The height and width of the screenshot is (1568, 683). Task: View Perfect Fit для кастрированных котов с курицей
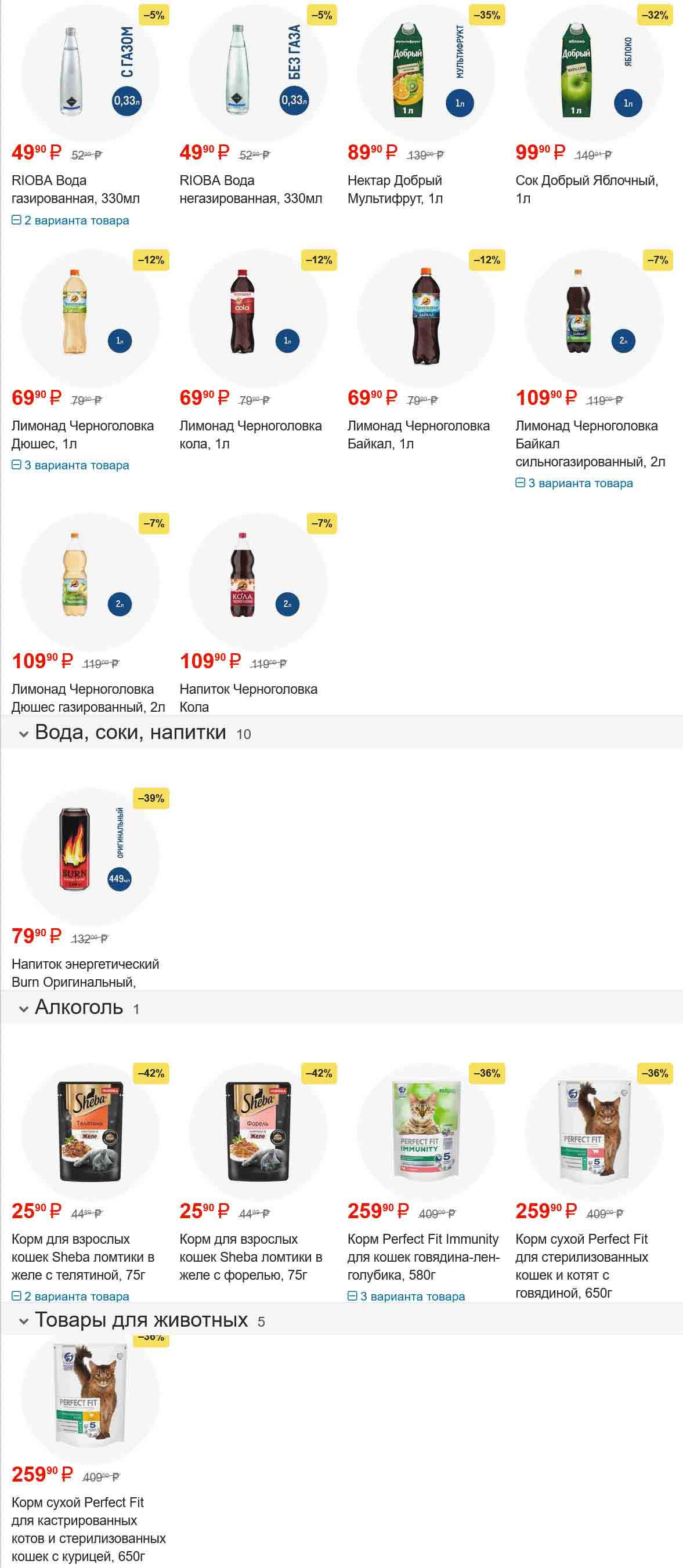point(88,1529)
